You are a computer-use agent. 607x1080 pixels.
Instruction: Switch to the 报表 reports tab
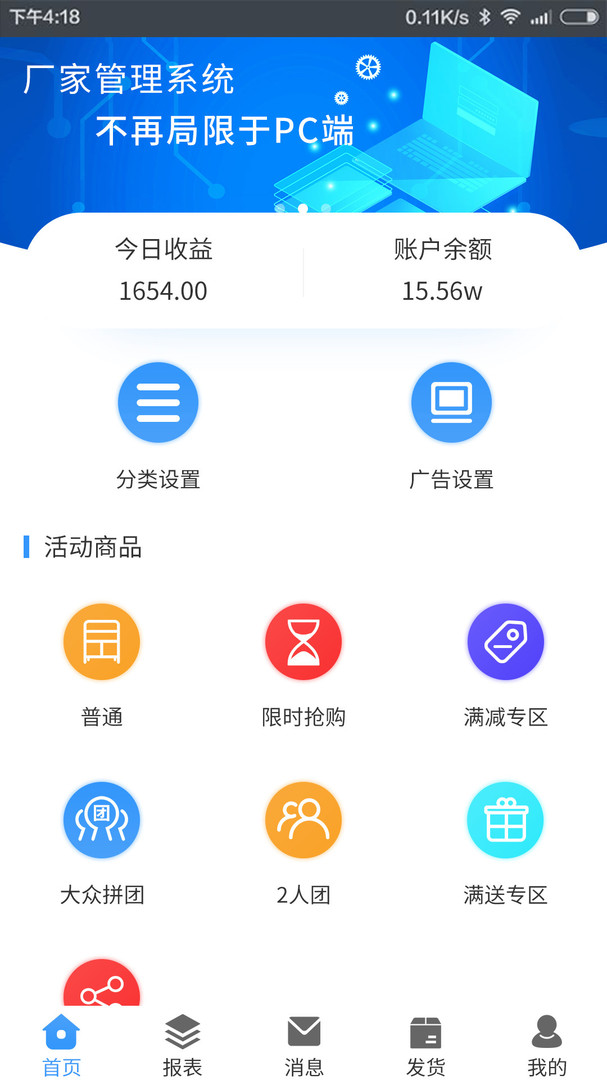182,1044
